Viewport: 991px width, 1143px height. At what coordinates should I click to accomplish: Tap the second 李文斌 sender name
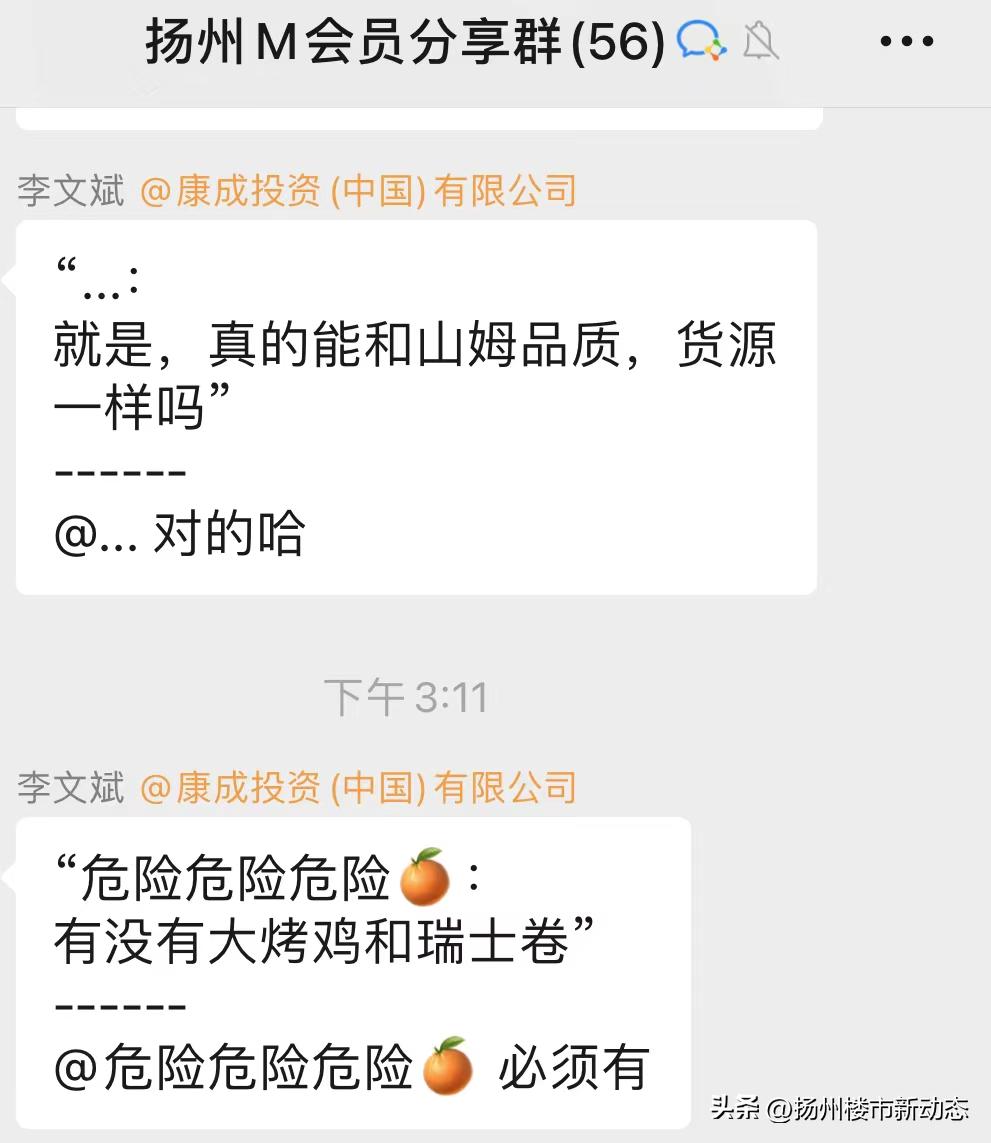(x=70, y=789)
